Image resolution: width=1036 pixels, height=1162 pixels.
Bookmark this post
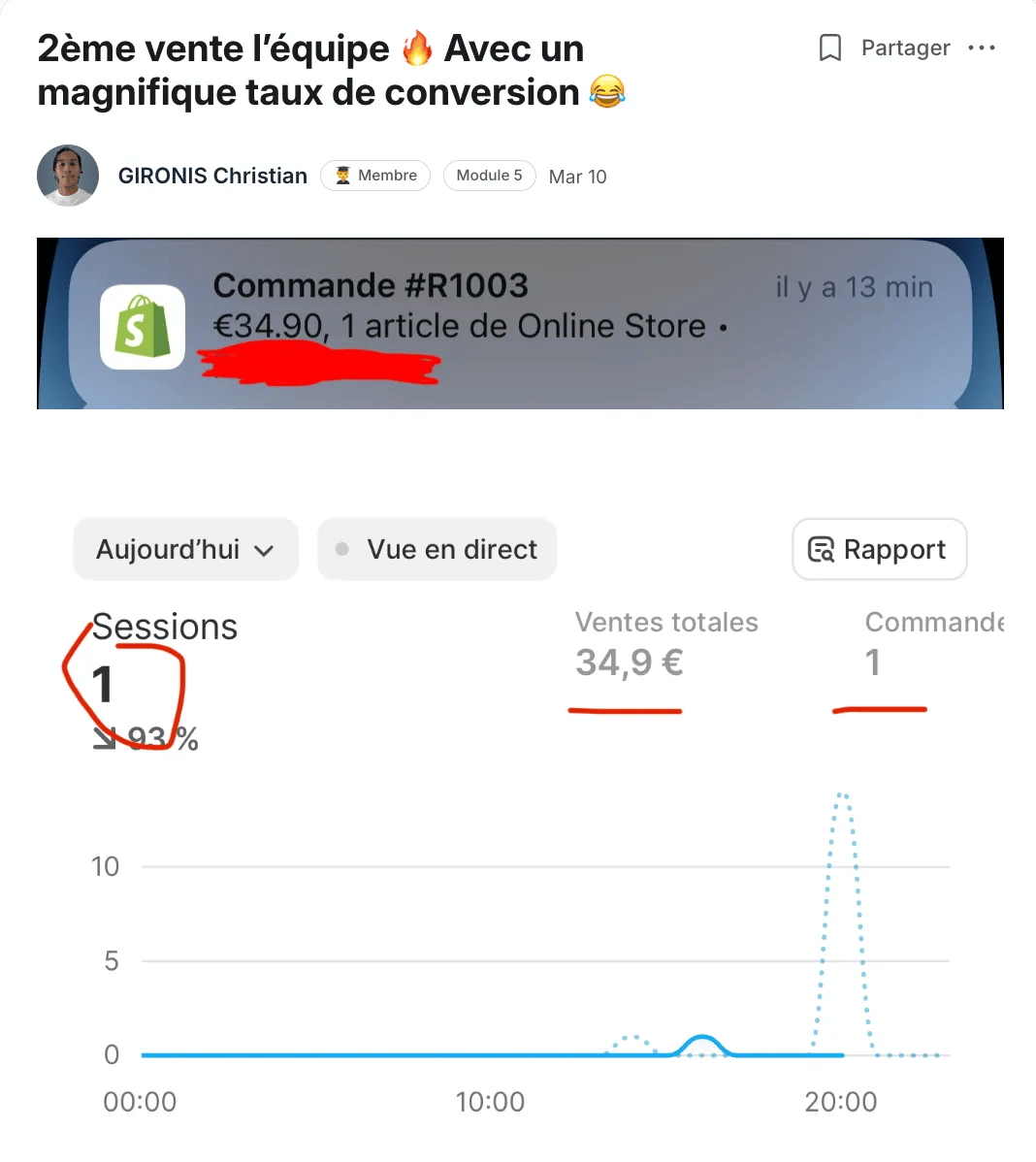[x=830, y=48]
